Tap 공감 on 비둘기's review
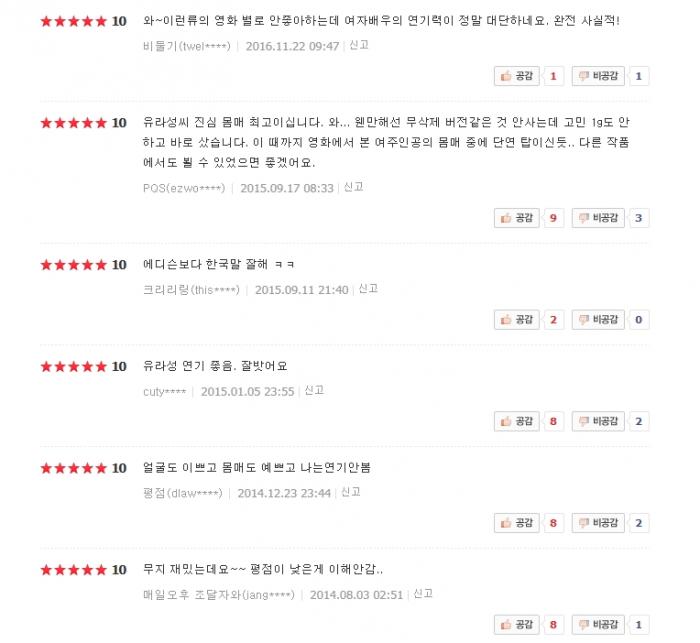This screenshot has height=643, width=700. tap(517, 76)
